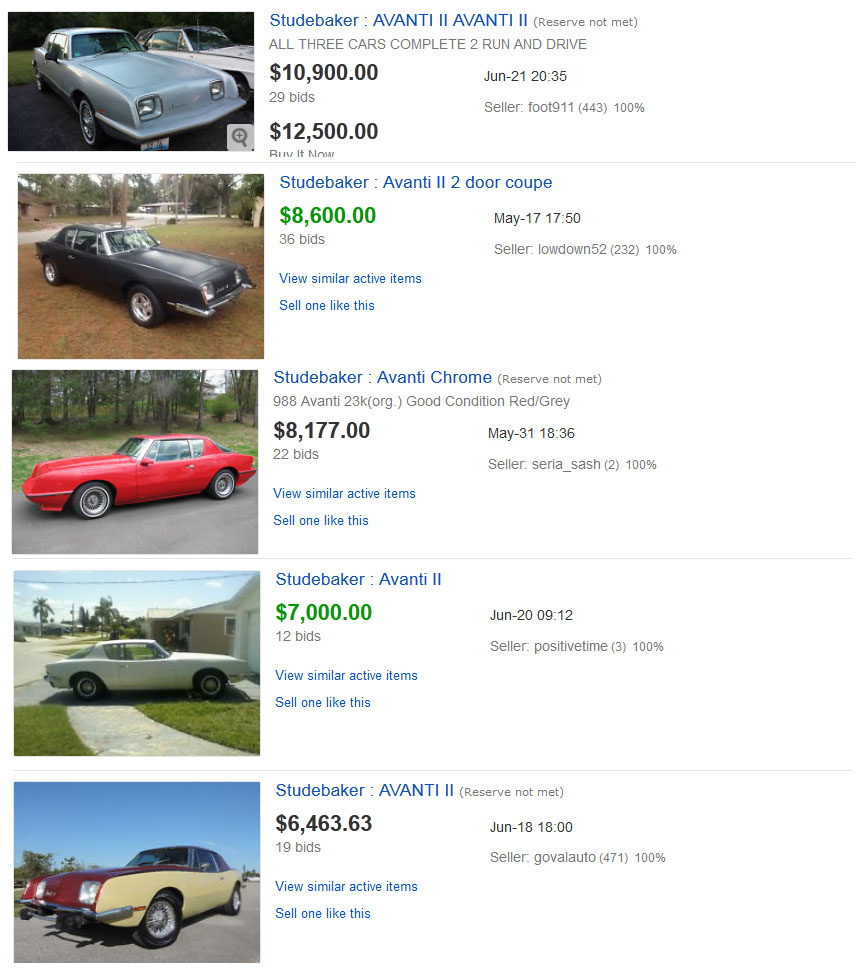This screenshot has width=865, height=980.
Task: Open the red Avanti photo
Action: [x=135, y=462]
